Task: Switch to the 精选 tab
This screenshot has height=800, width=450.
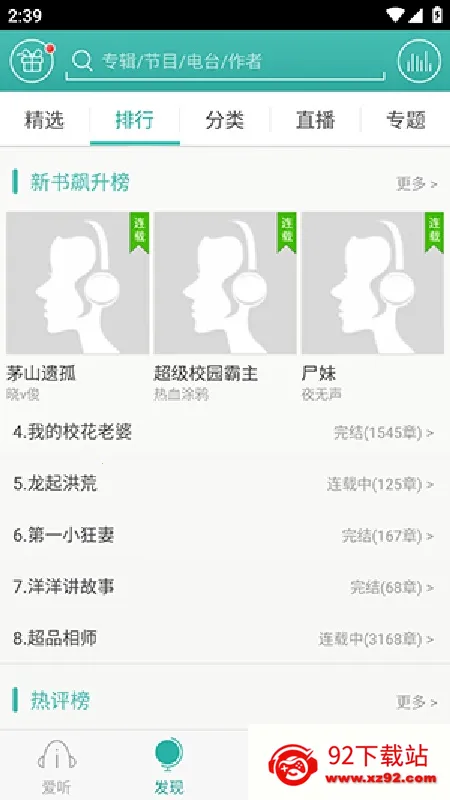Action: [x=45, y=120]
